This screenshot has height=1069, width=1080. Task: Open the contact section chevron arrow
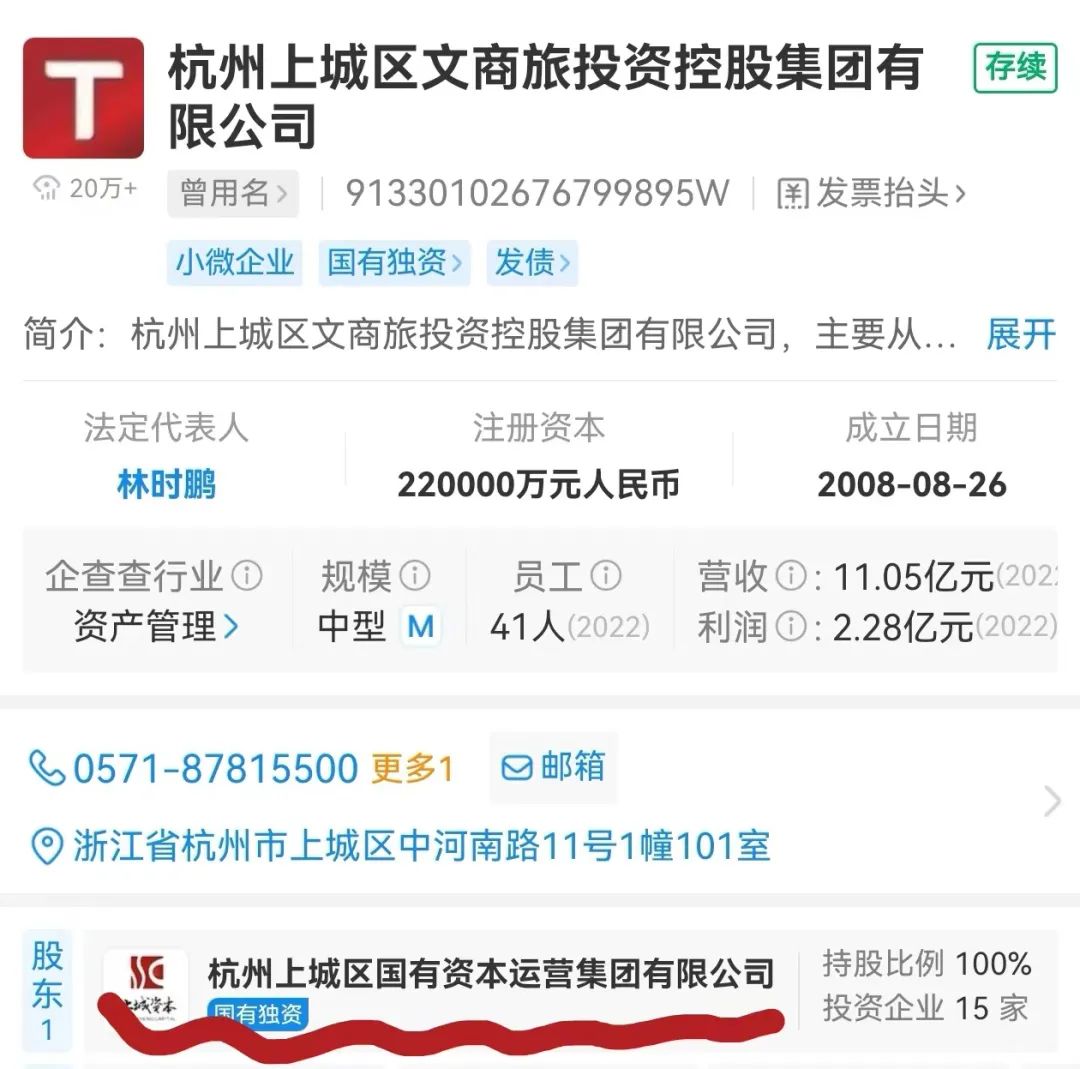coord(1051,801)
